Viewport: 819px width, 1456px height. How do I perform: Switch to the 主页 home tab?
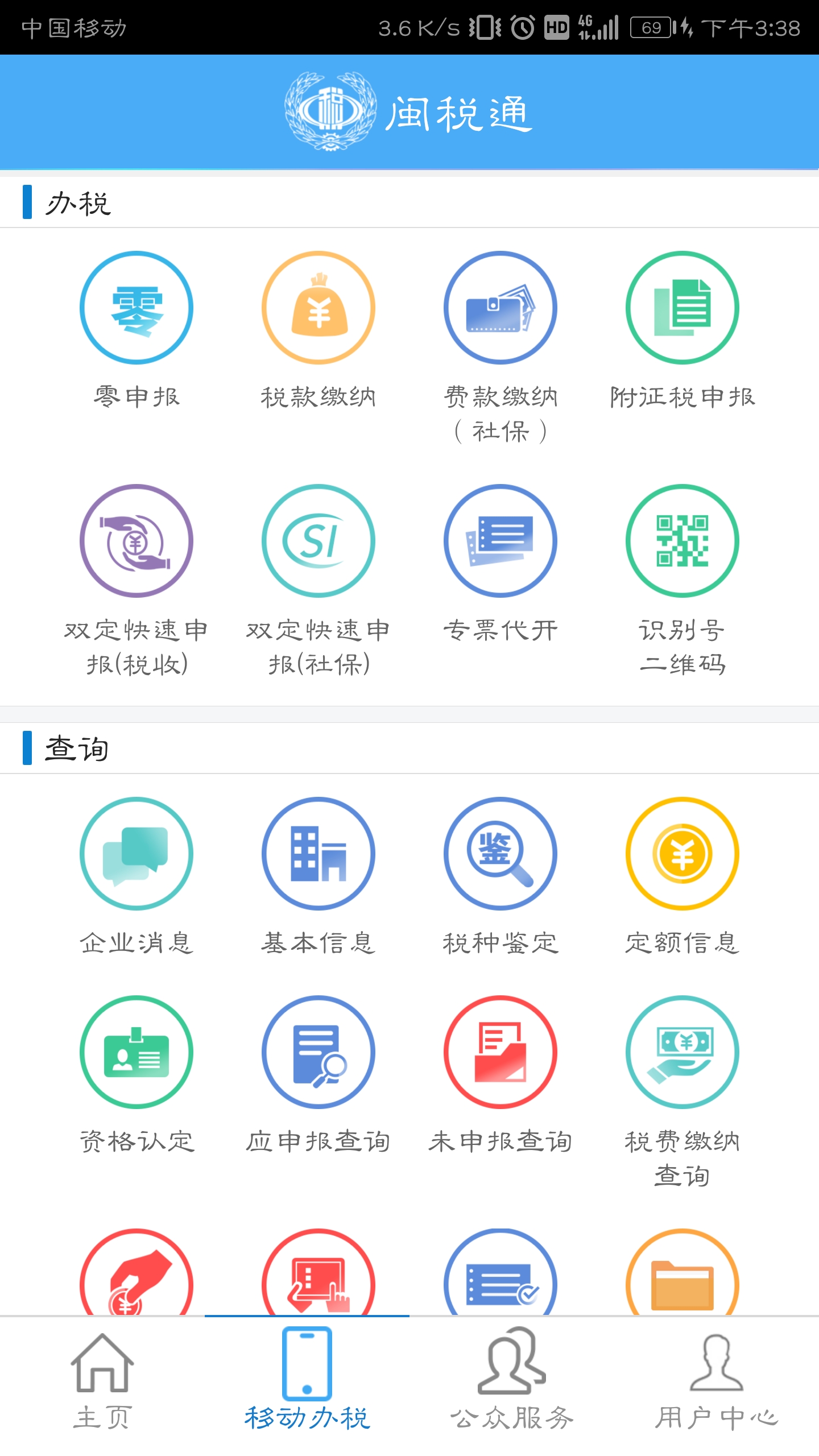coord(102,1382)
